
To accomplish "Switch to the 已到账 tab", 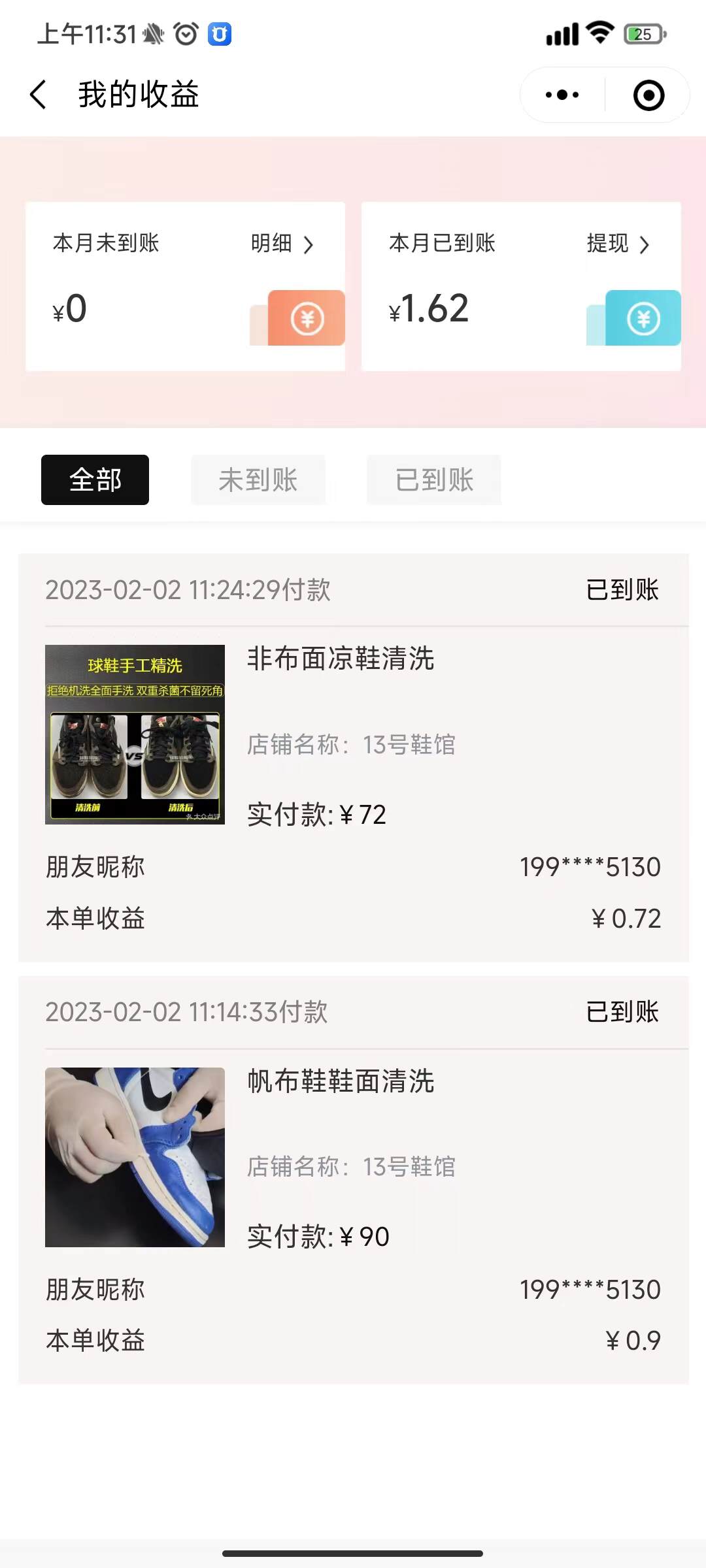I will click(x=434, y=480).
